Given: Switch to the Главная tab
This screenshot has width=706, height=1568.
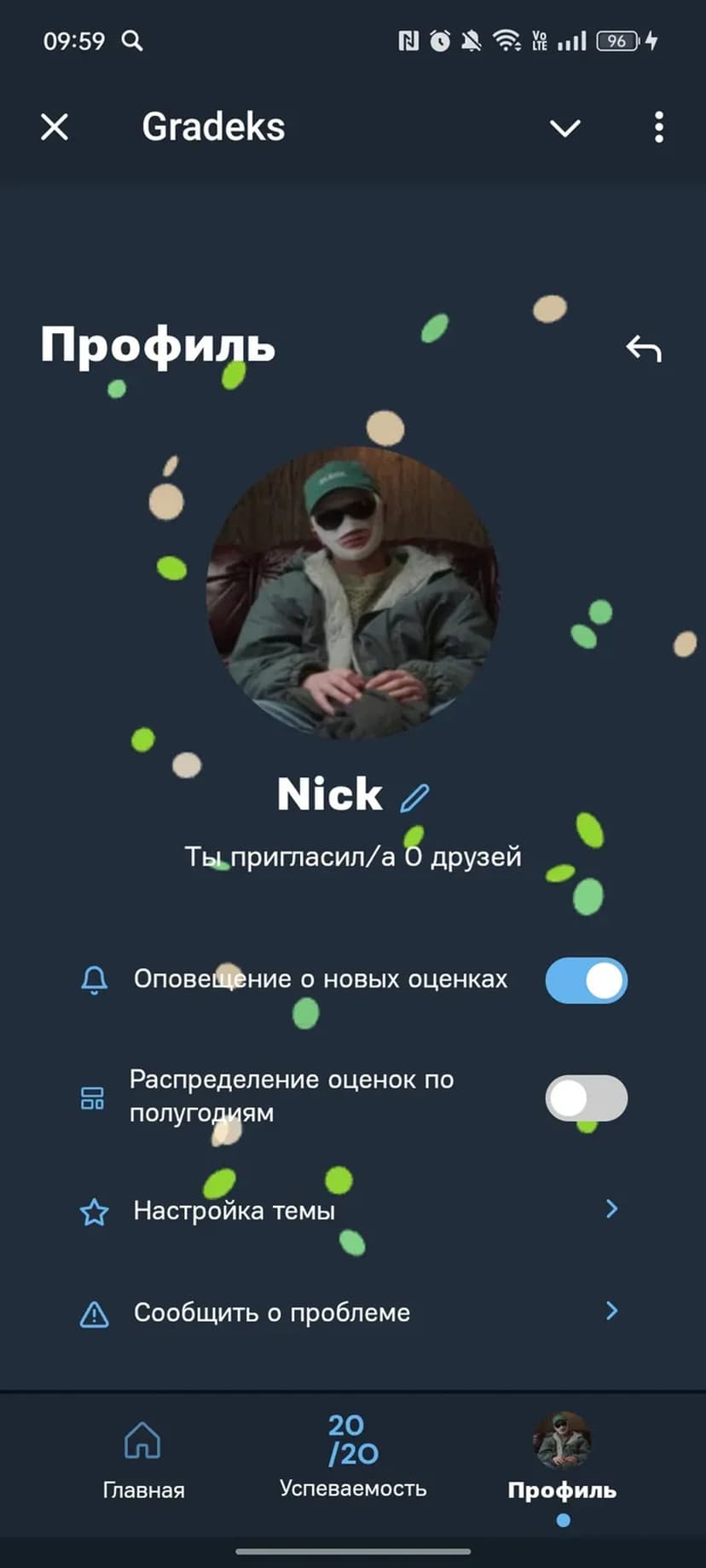Looking at the screenshot, I should coord(143,1459).
